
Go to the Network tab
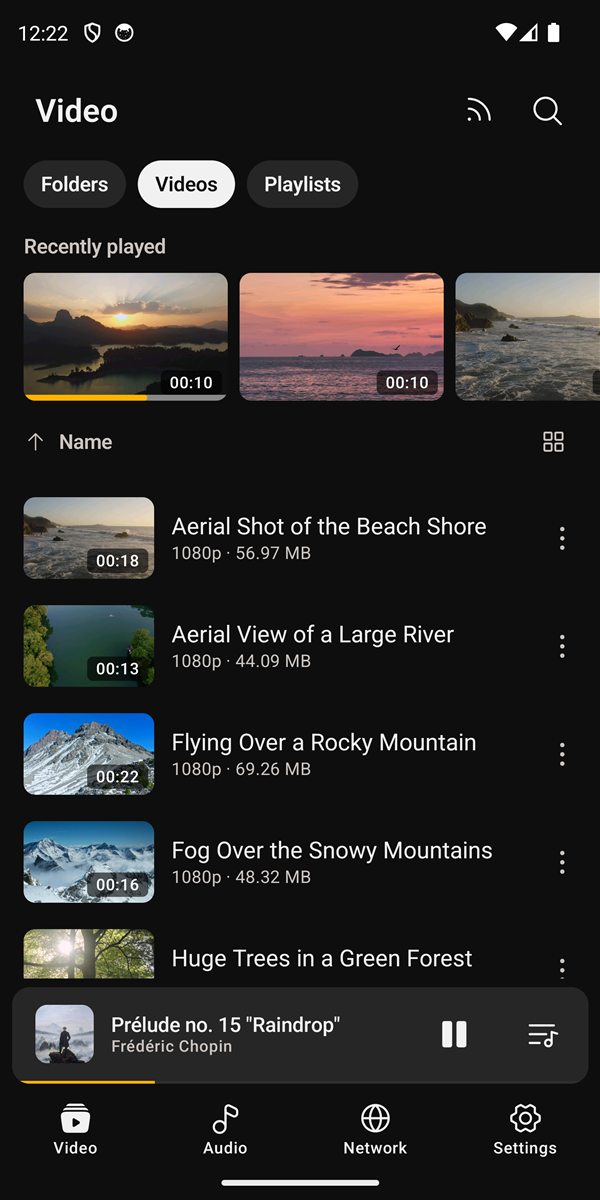pos(375,1130)
